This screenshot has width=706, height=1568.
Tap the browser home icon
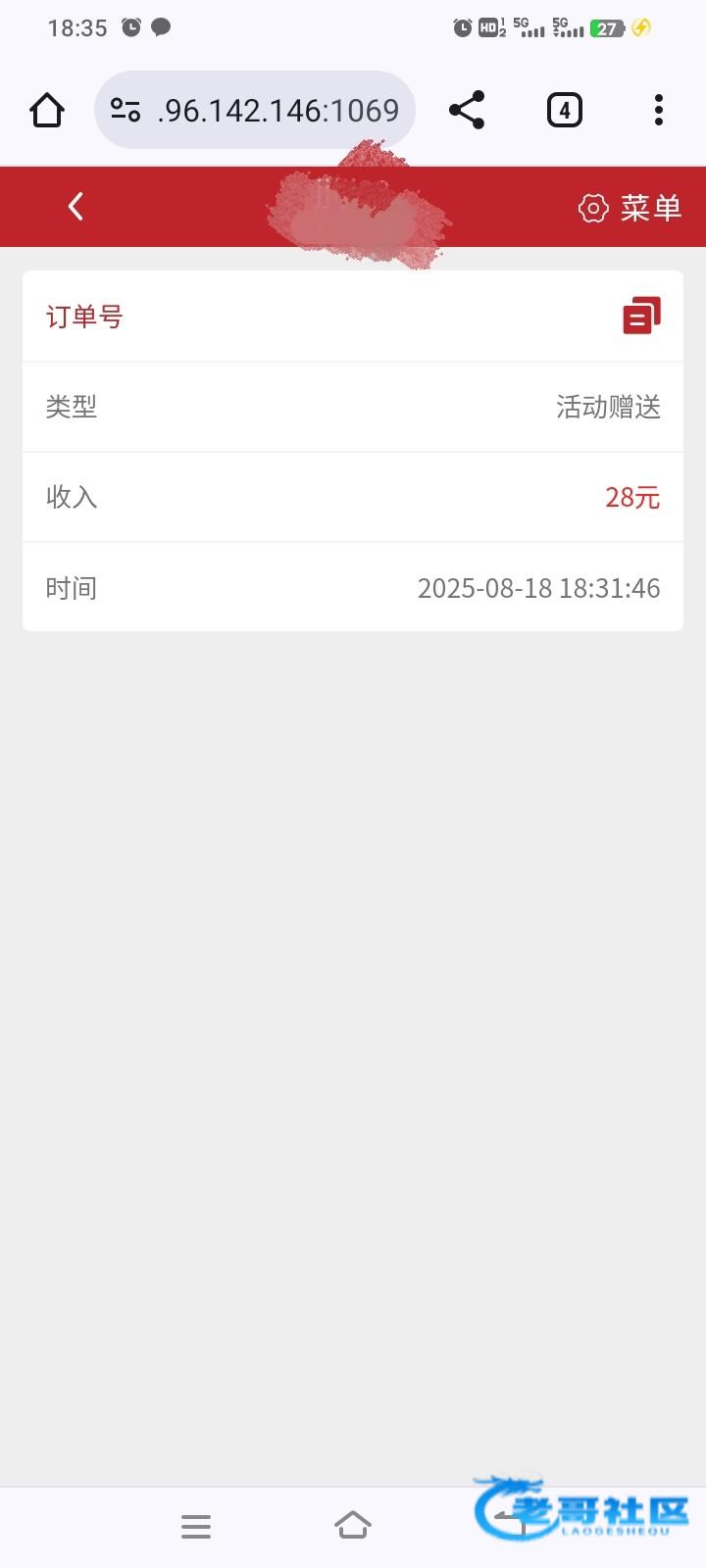pyautogui.click(x=47, y=111)
